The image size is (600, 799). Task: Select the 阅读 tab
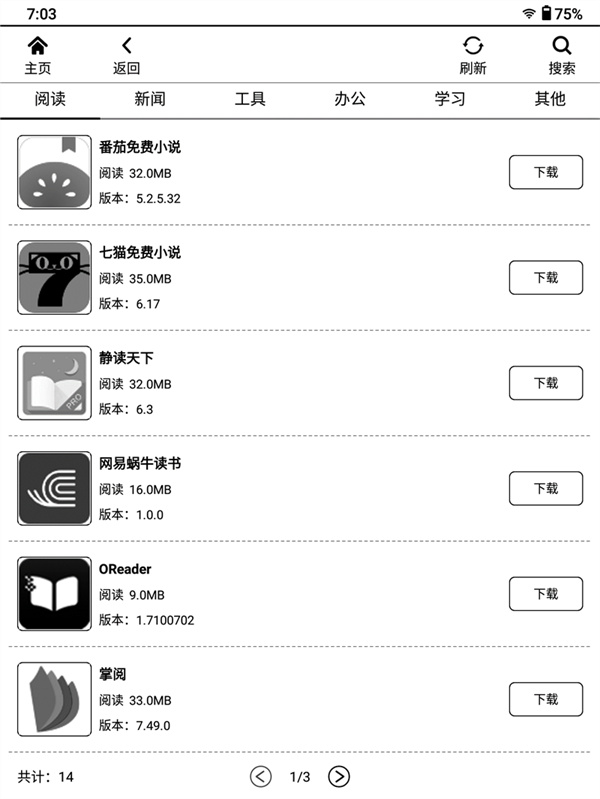(50, 99)
